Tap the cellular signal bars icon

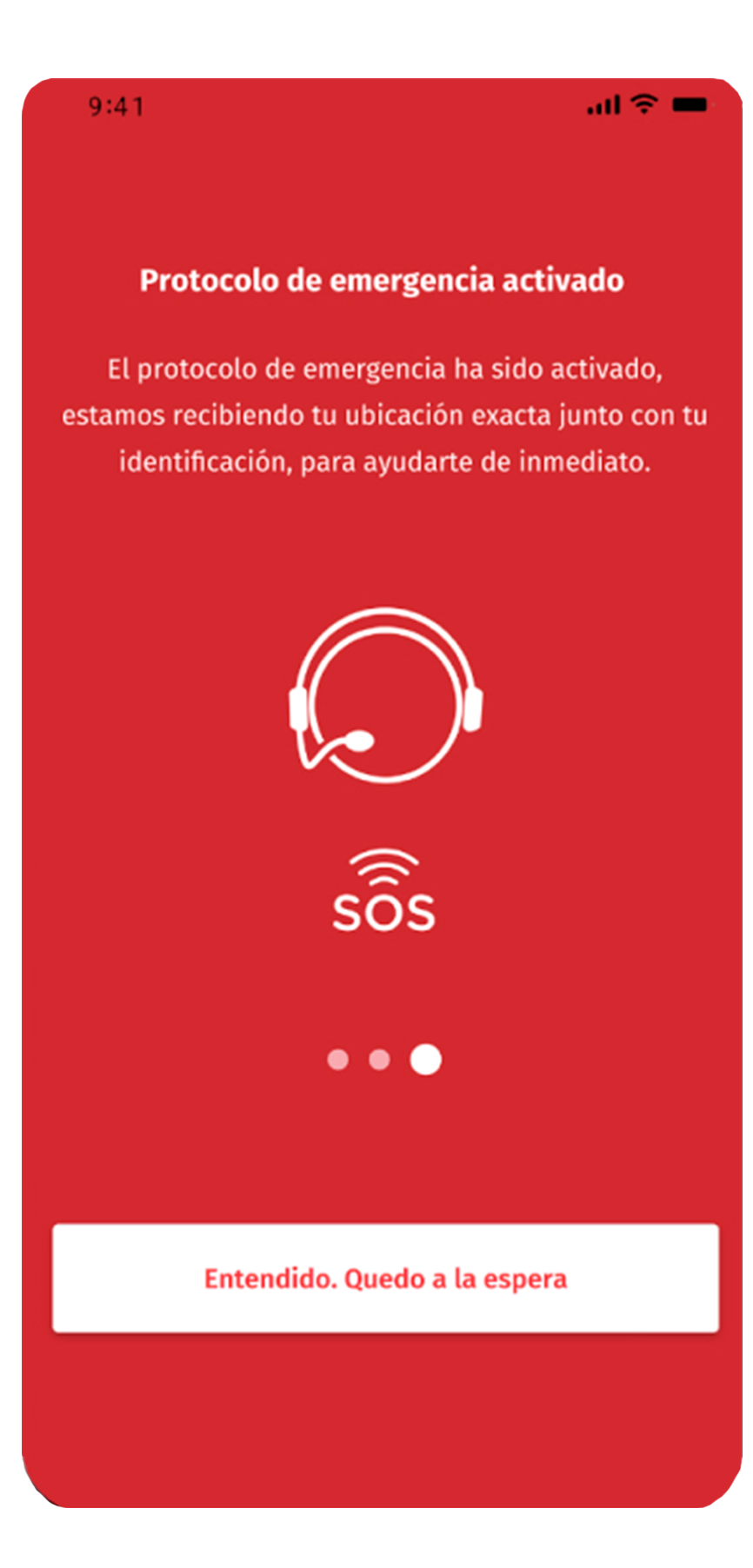603,104
